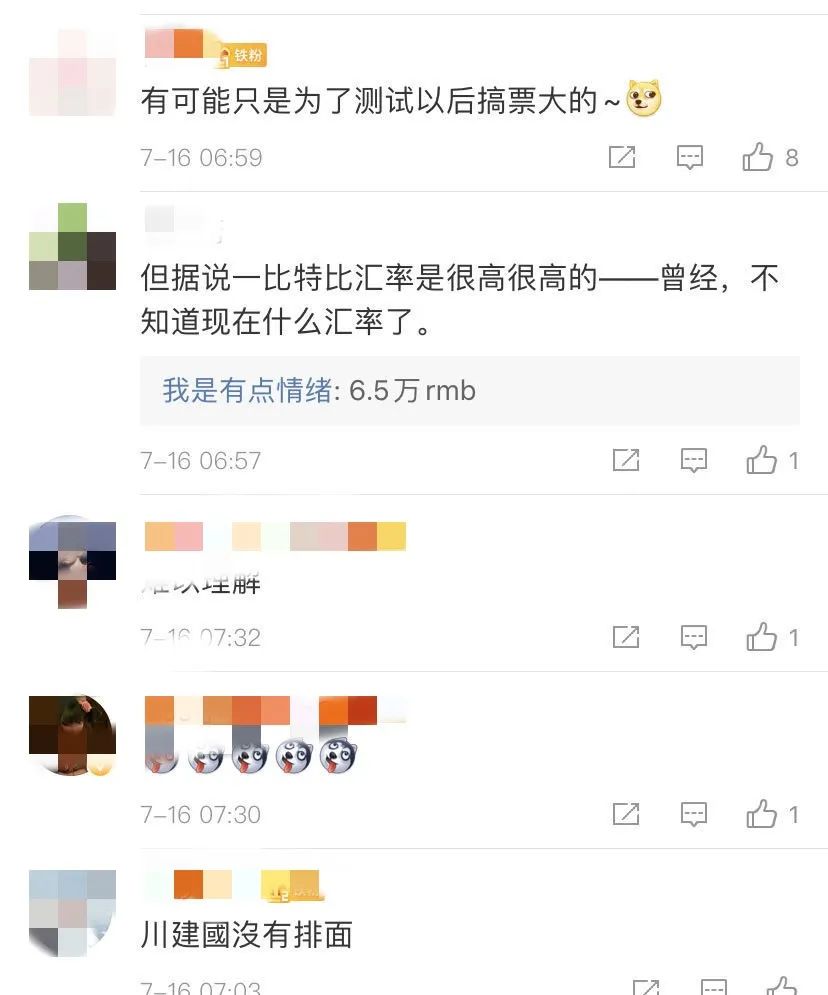Reply to the comment posted at 7-16 06:59
The width and height of the screenshot is (828, 995).
[690, 157]
